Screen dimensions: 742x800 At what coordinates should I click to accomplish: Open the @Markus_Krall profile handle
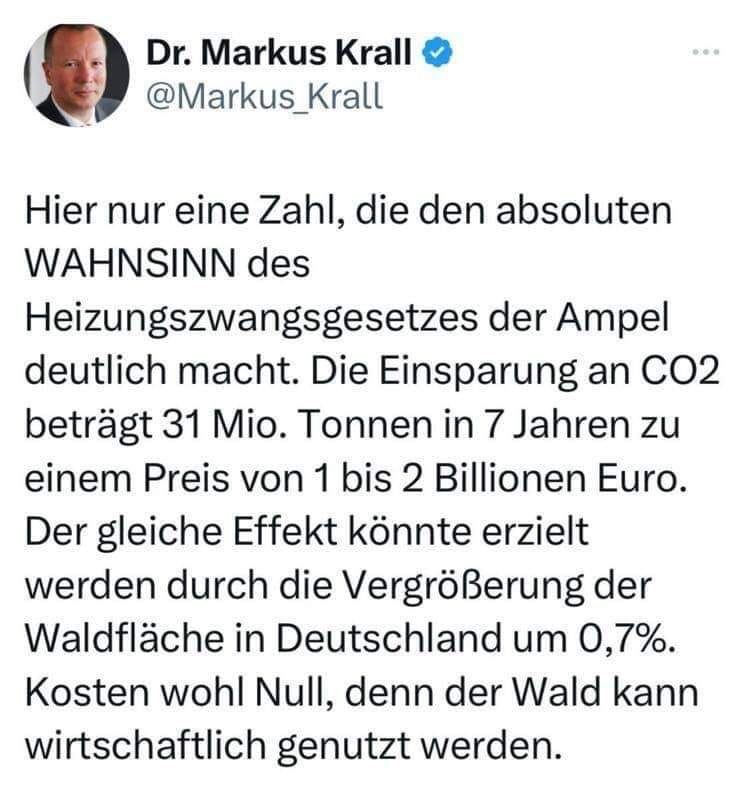pos(264,98)
